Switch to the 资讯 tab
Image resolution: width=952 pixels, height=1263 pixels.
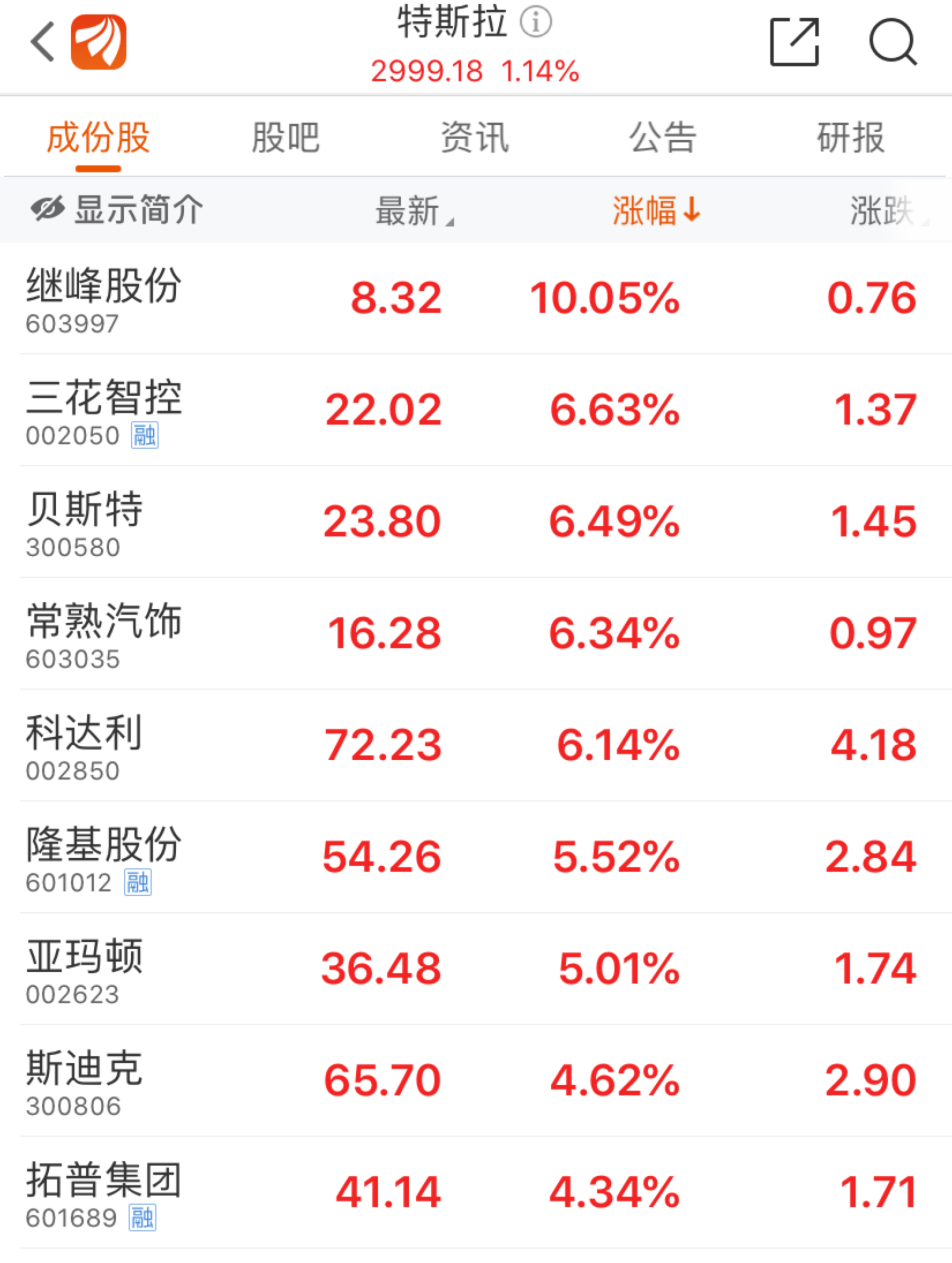click(x=474, y=138)
